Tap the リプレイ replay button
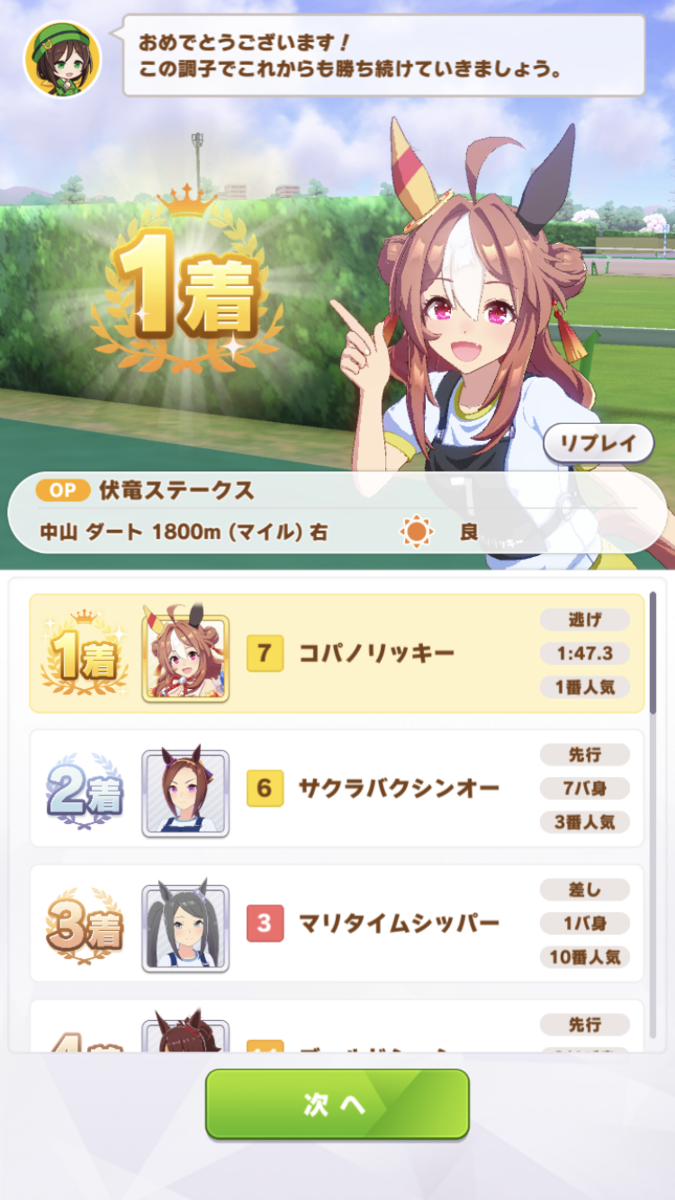675x1200 pixels. pos(598,443)
